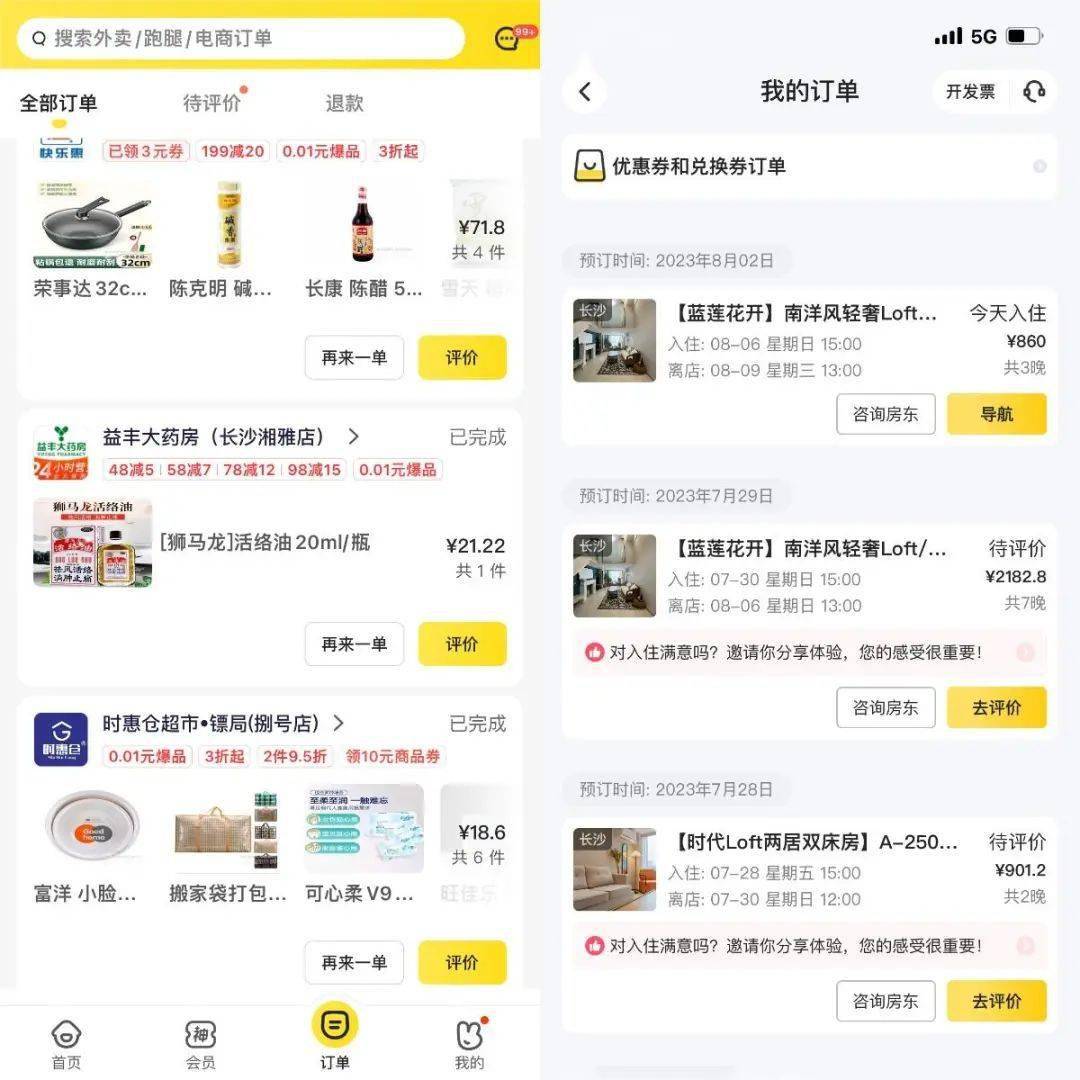Open 优惠券和兑换券订单
The image size is (1080, 1080).
click(808, 166)
